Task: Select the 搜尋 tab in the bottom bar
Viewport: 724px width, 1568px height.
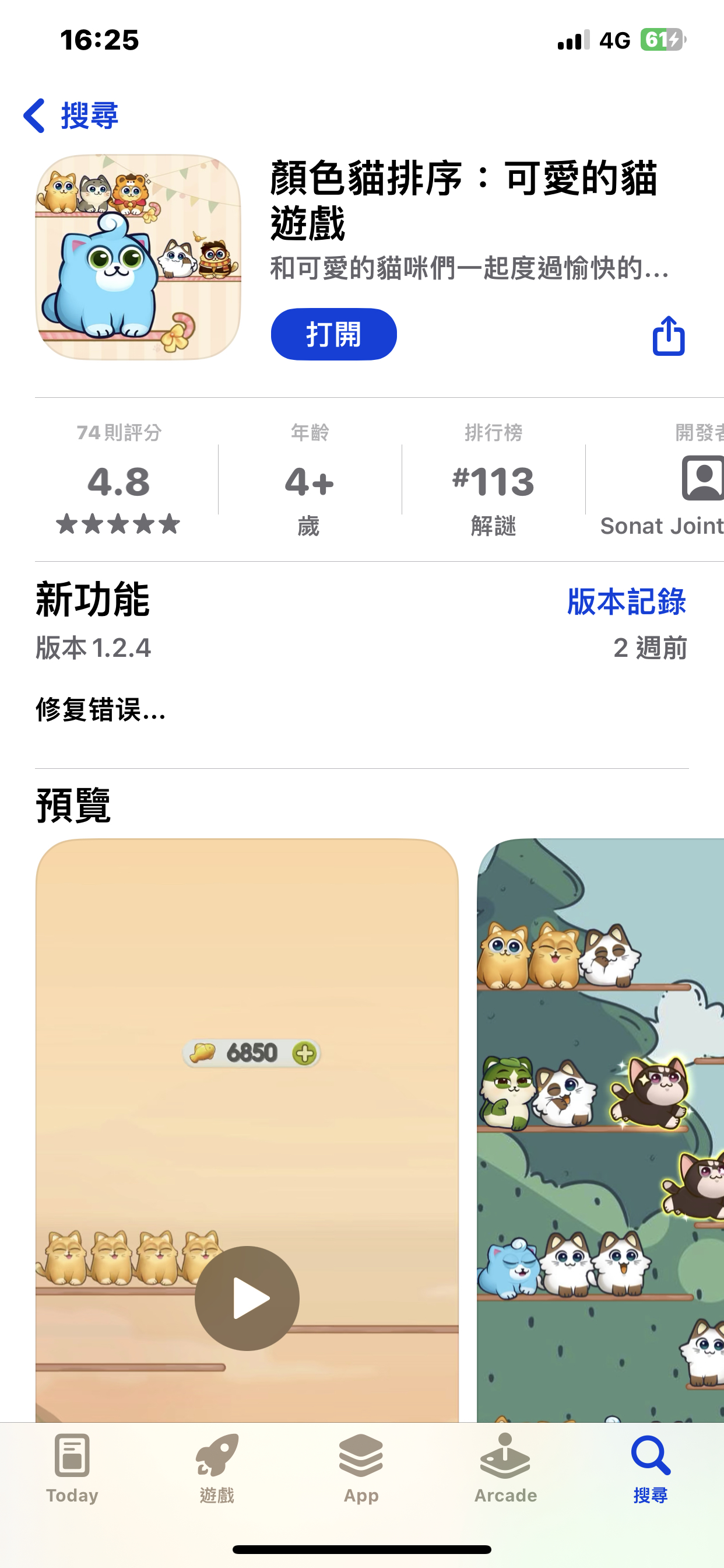Action: coord(651,1468)
